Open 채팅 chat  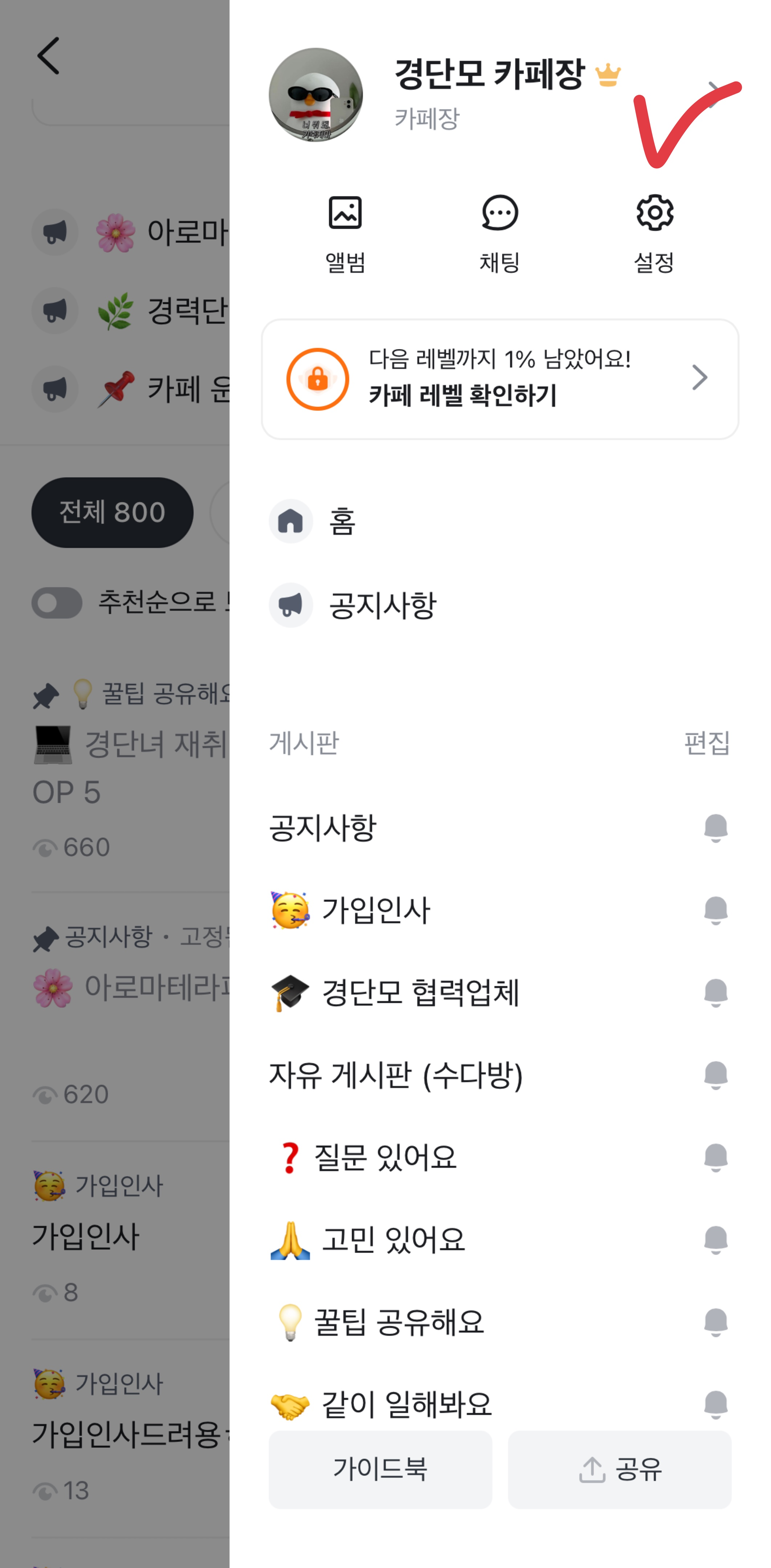click(x=499, y=232)
